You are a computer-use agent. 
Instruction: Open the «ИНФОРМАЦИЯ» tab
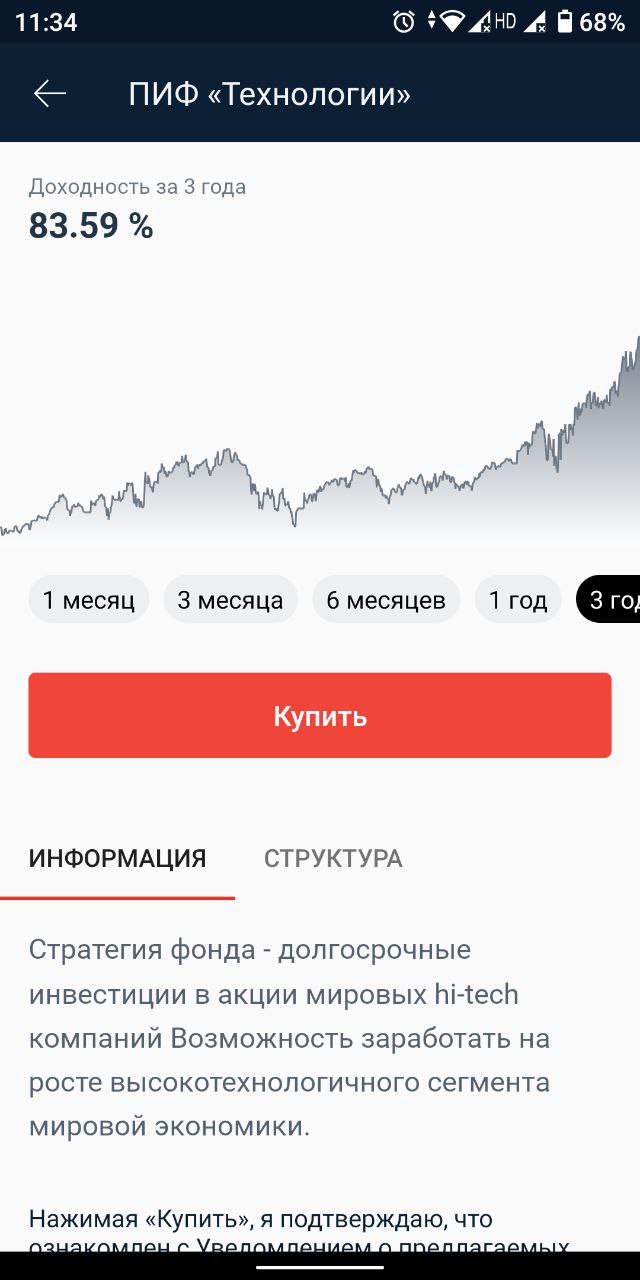point(117,858)
